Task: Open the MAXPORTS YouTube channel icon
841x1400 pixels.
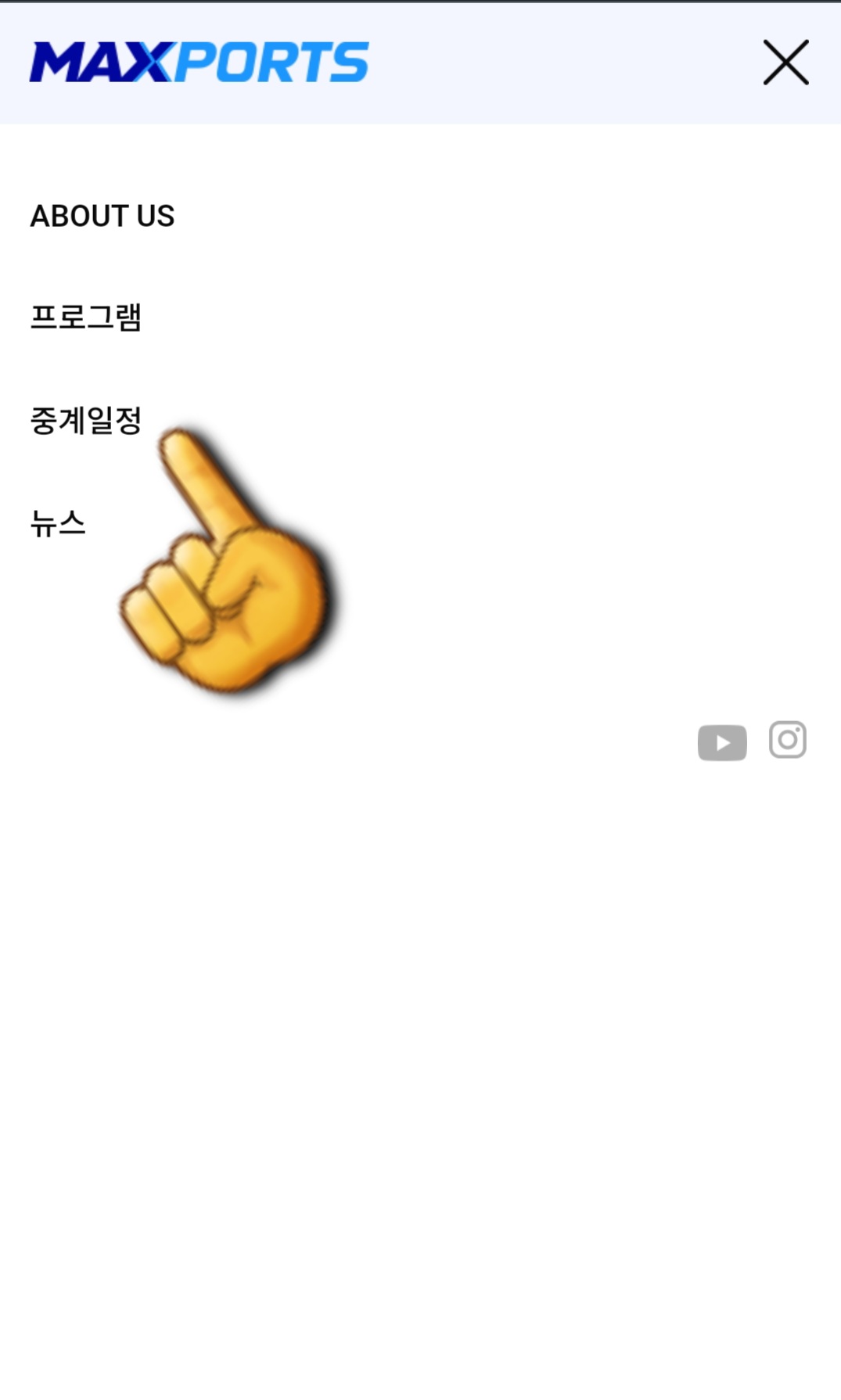Action: [721, 741]
